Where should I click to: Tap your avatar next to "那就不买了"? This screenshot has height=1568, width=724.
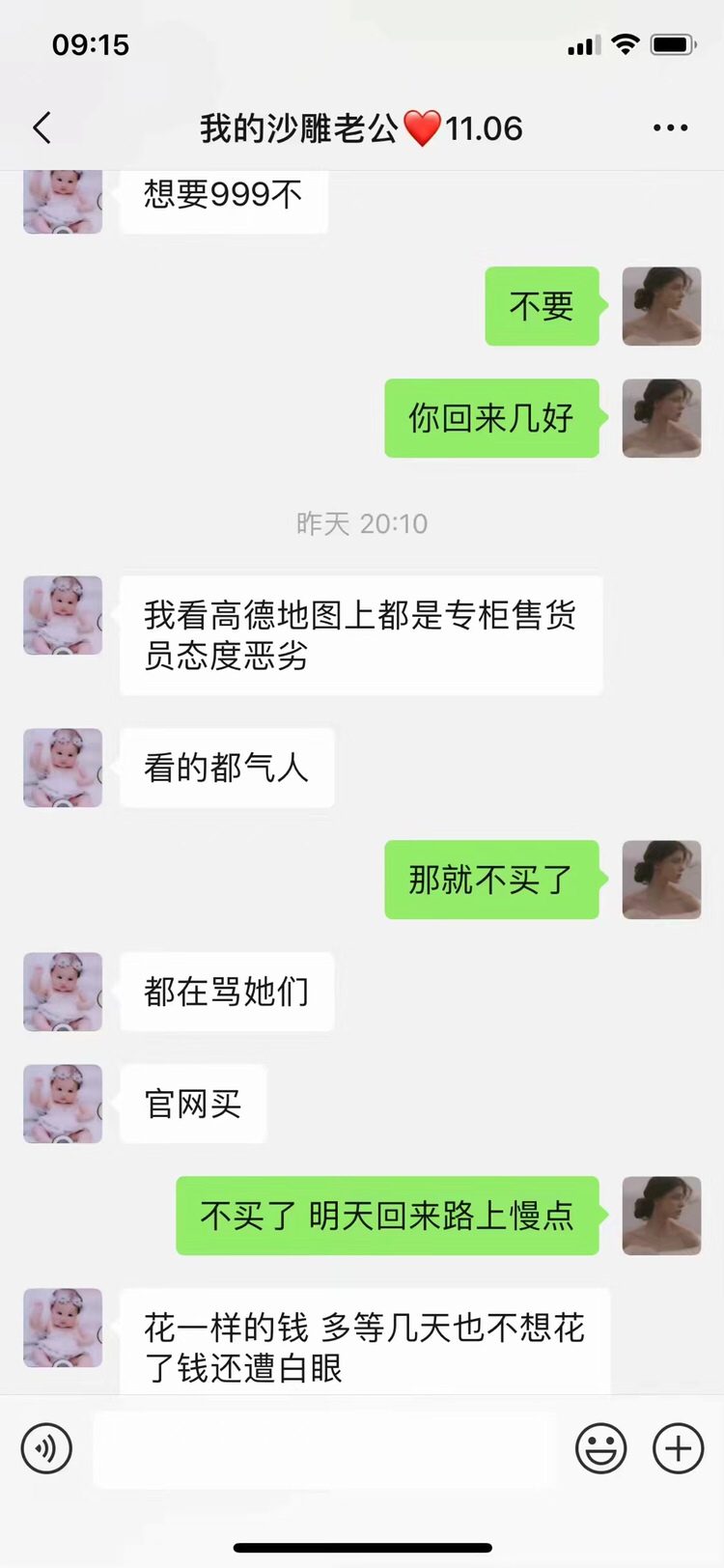(661, 879)
